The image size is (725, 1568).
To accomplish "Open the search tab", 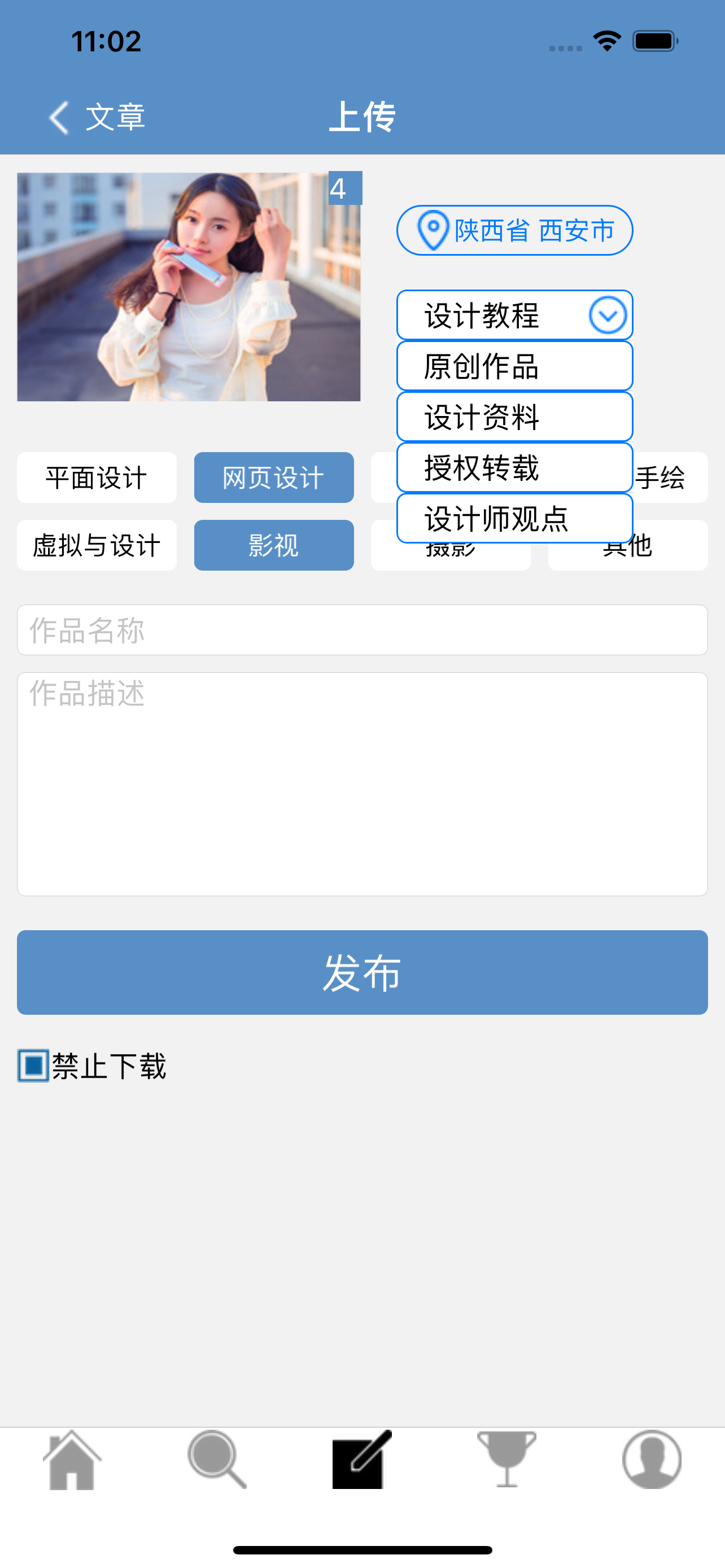I will pos(217,1460).
